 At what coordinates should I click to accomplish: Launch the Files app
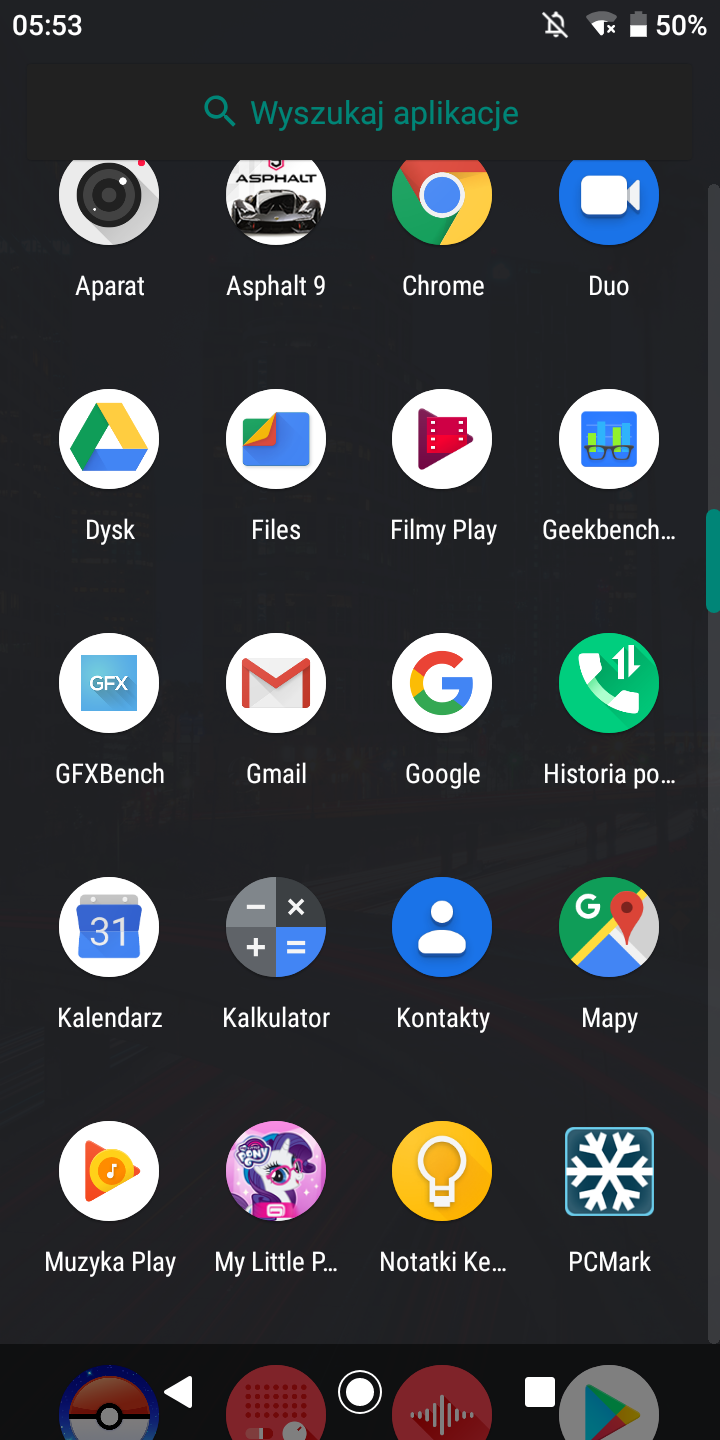276,439
